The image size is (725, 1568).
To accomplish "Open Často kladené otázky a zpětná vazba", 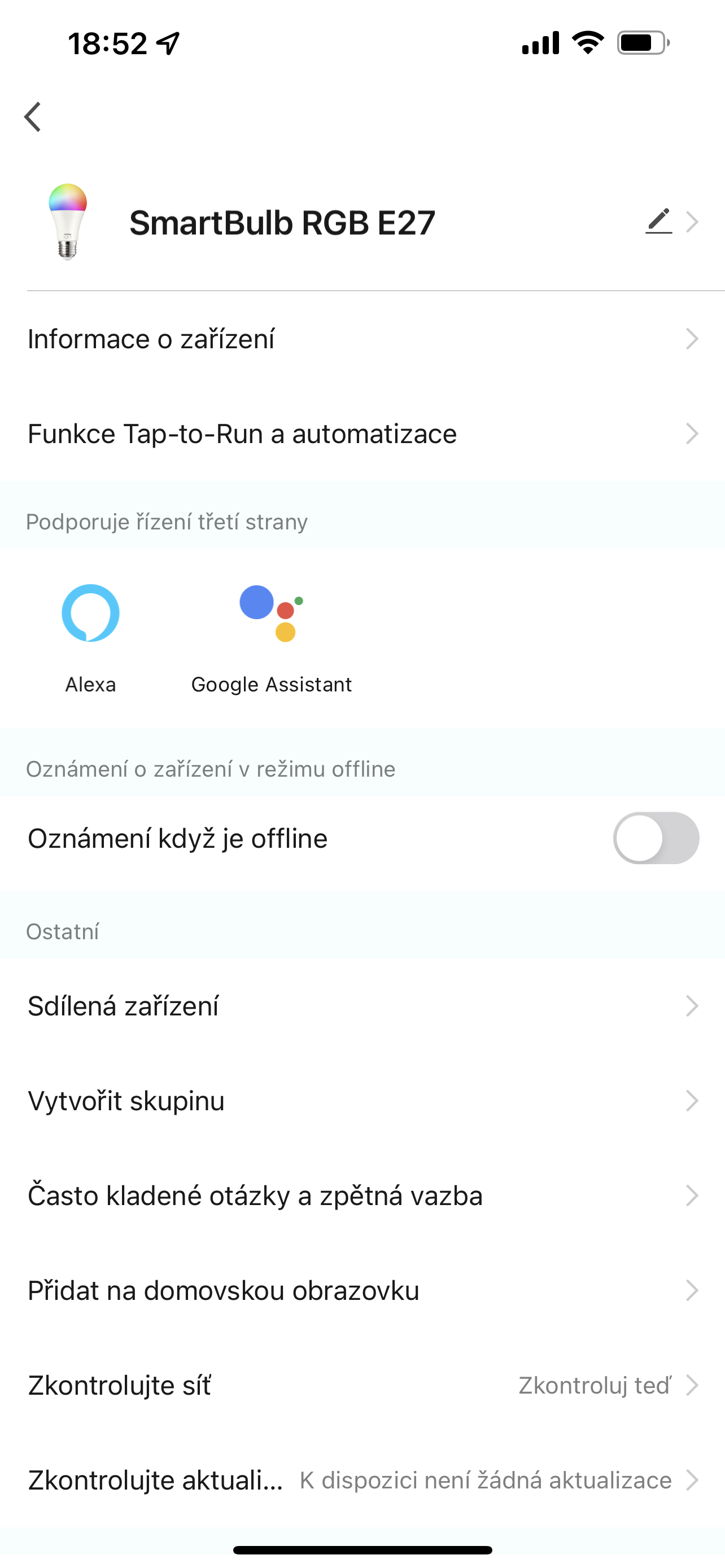I will click(362, 1196).
